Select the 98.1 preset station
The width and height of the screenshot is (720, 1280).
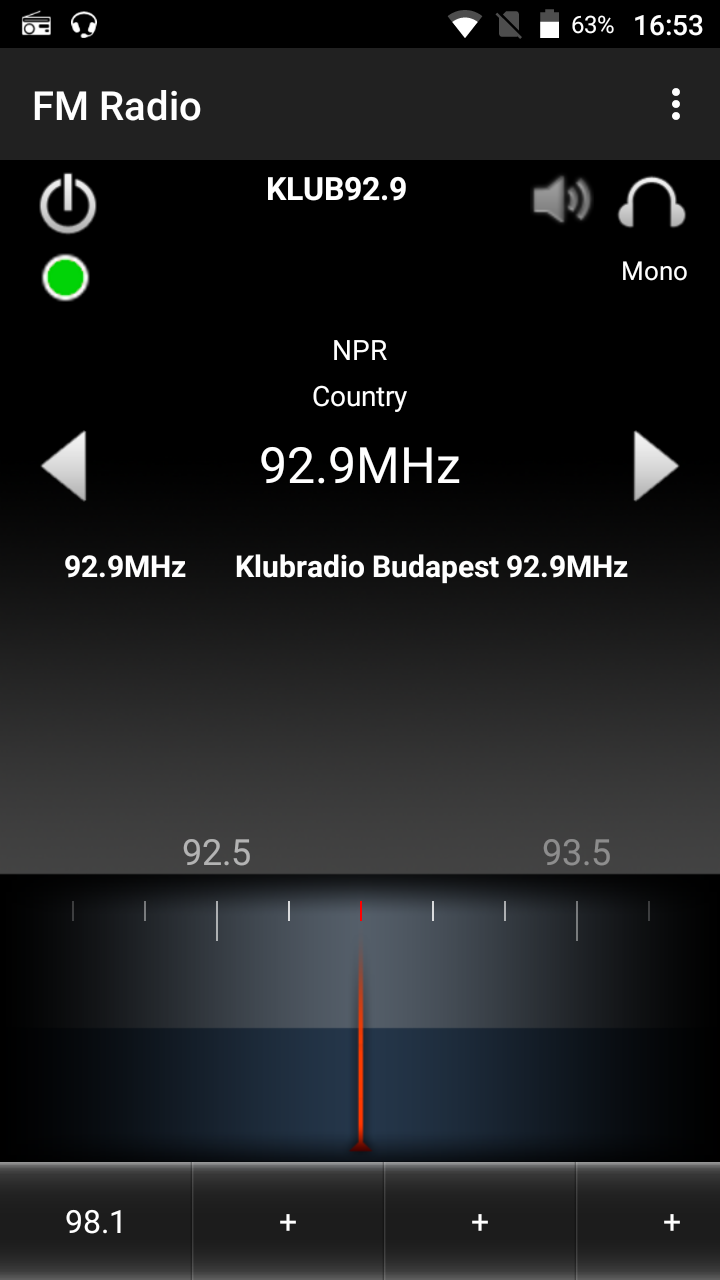tap(95, 1221)
